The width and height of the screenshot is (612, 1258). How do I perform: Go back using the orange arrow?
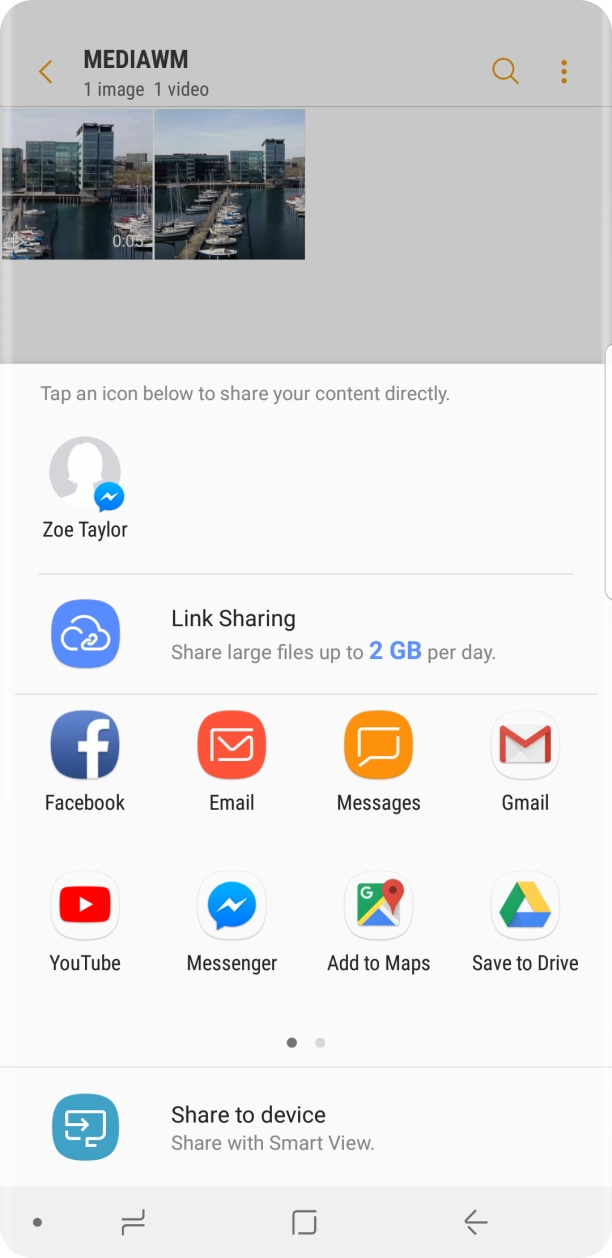click(45, 72)
